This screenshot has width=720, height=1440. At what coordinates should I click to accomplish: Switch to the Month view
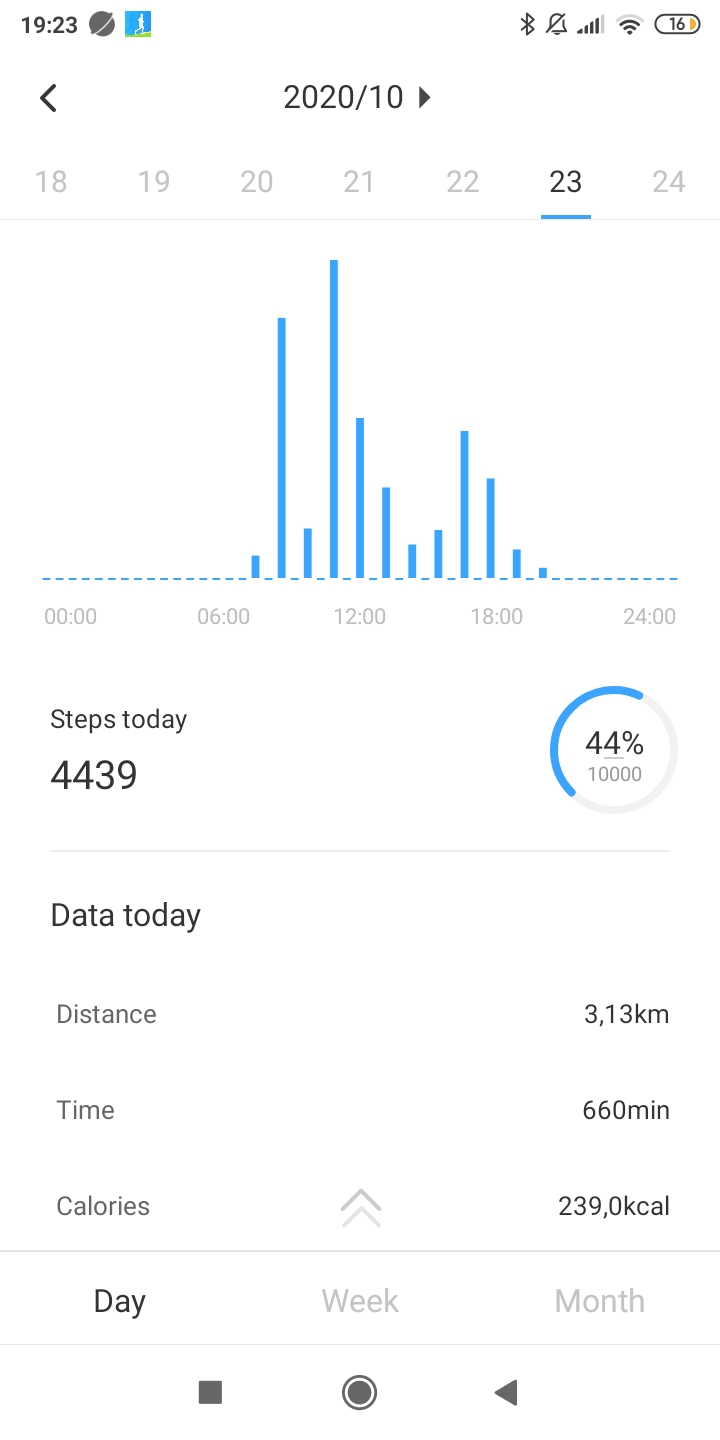[x=600, y=1300]
